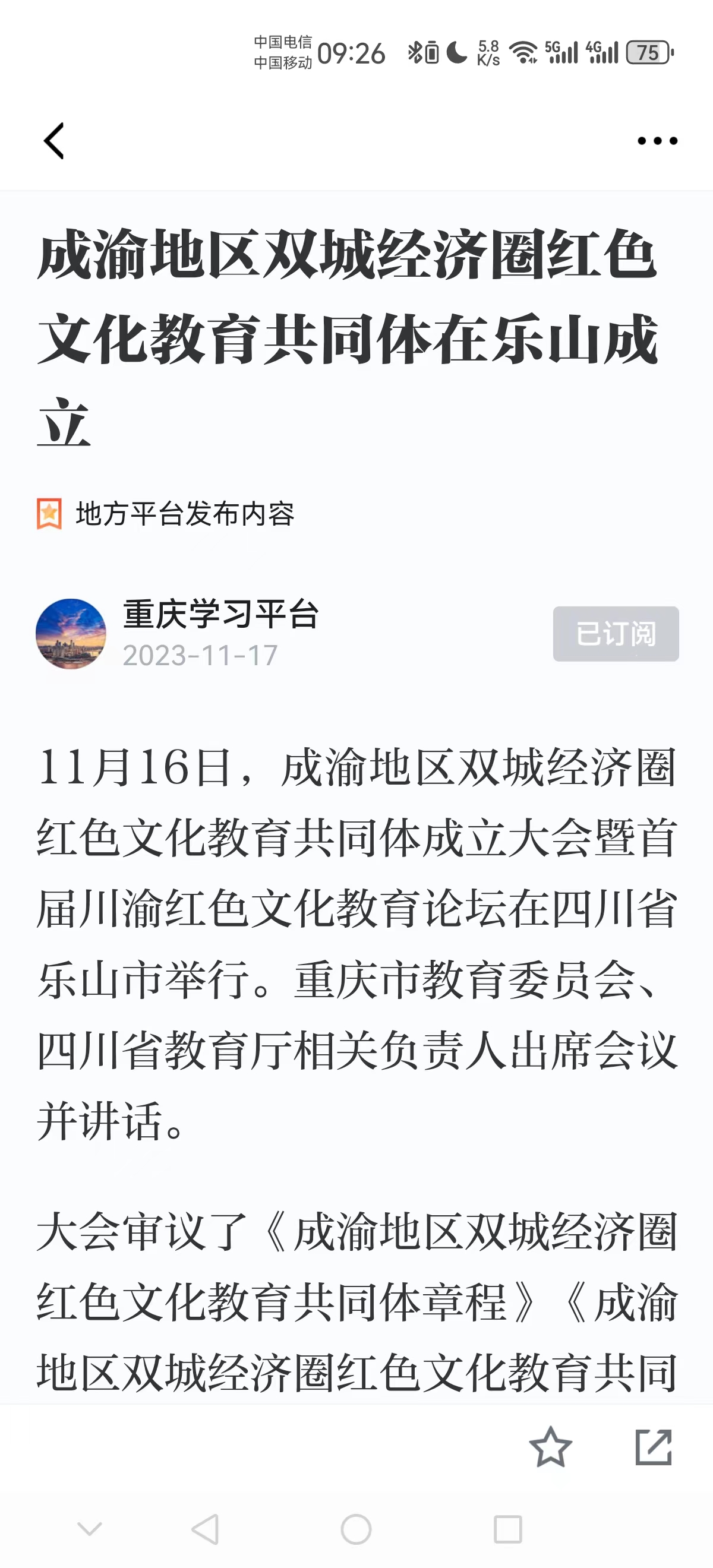Share the article via the share icon

(654, 1447)
